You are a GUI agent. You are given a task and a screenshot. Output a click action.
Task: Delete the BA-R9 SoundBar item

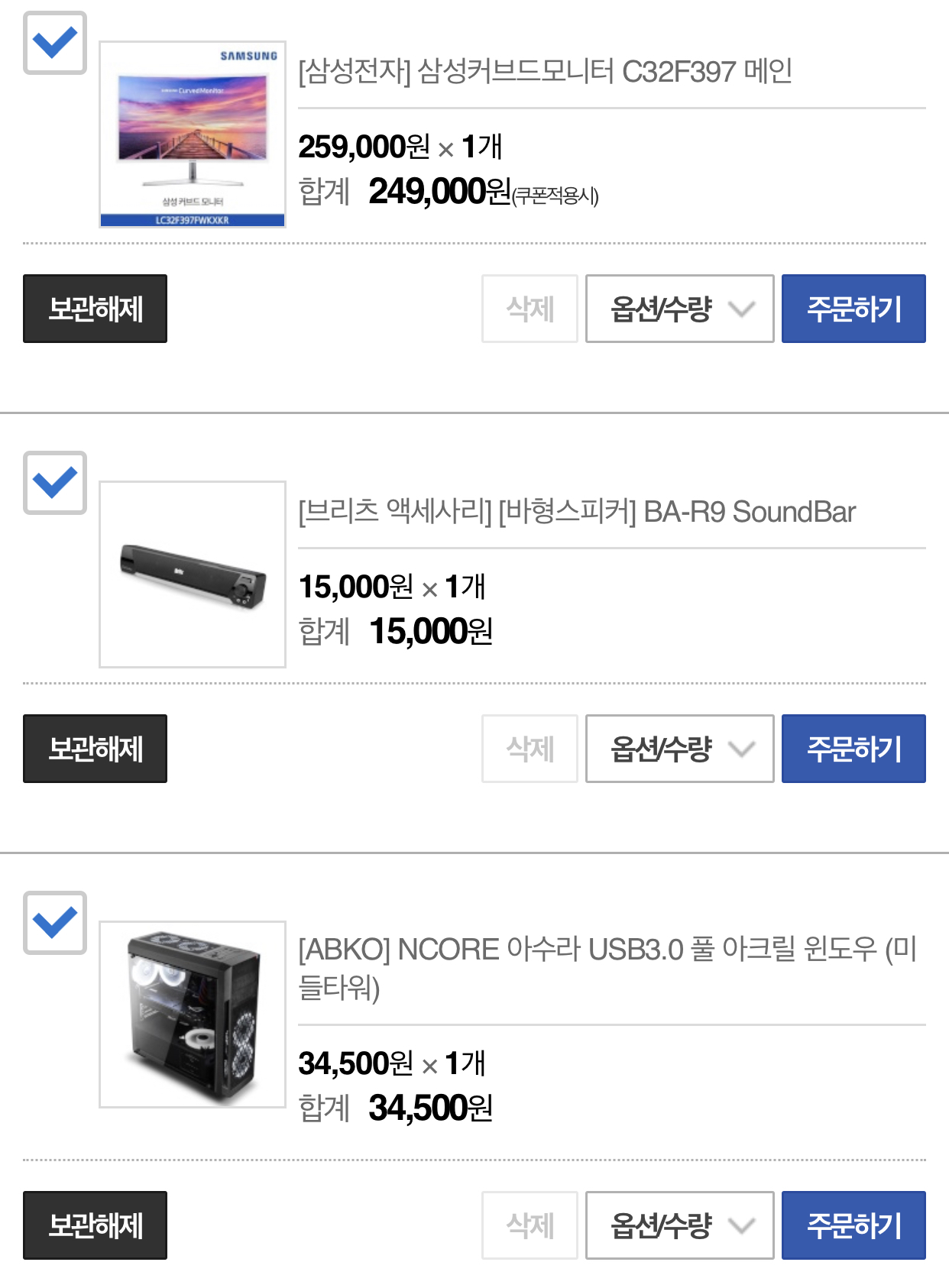(x=530, y=749)
